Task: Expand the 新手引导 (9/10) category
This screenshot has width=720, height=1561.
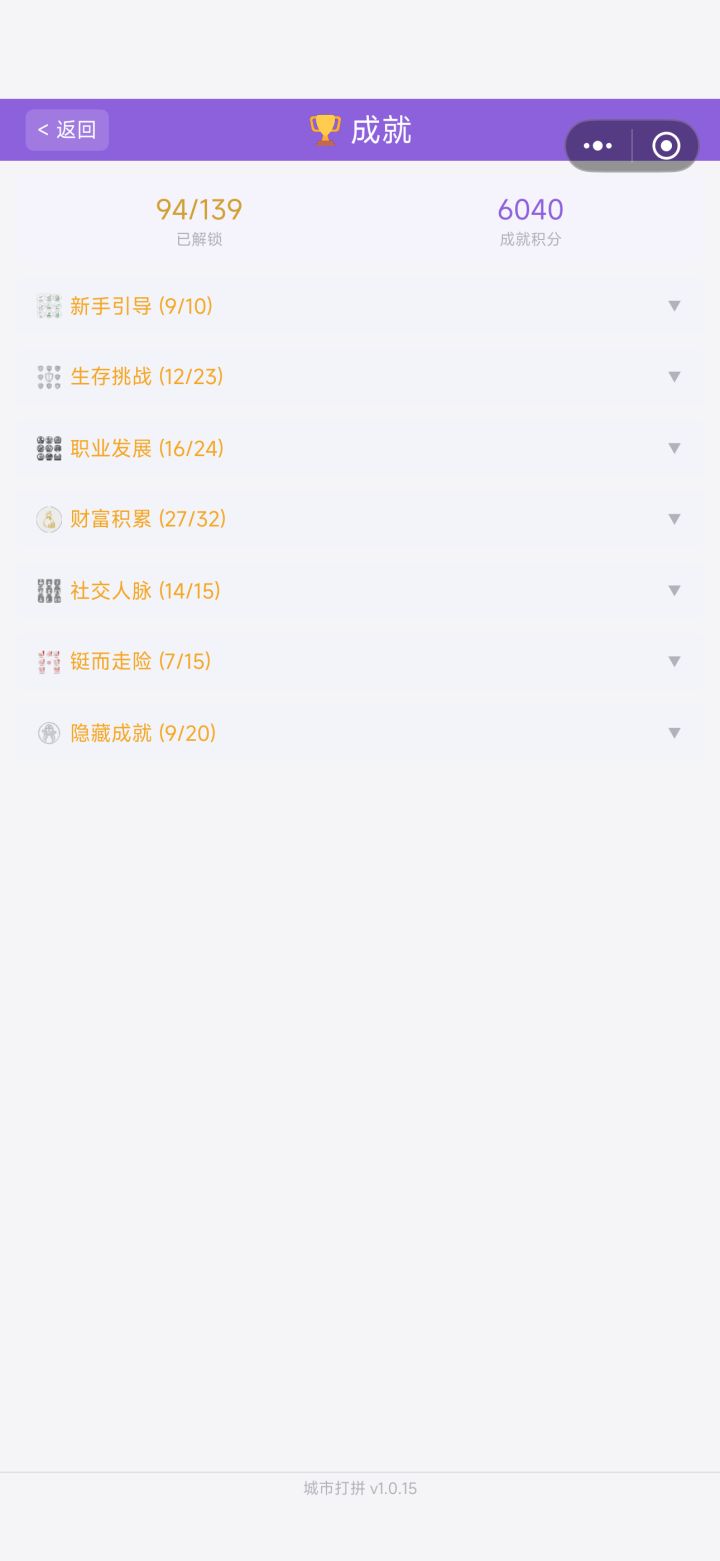Action: (359, 306)
